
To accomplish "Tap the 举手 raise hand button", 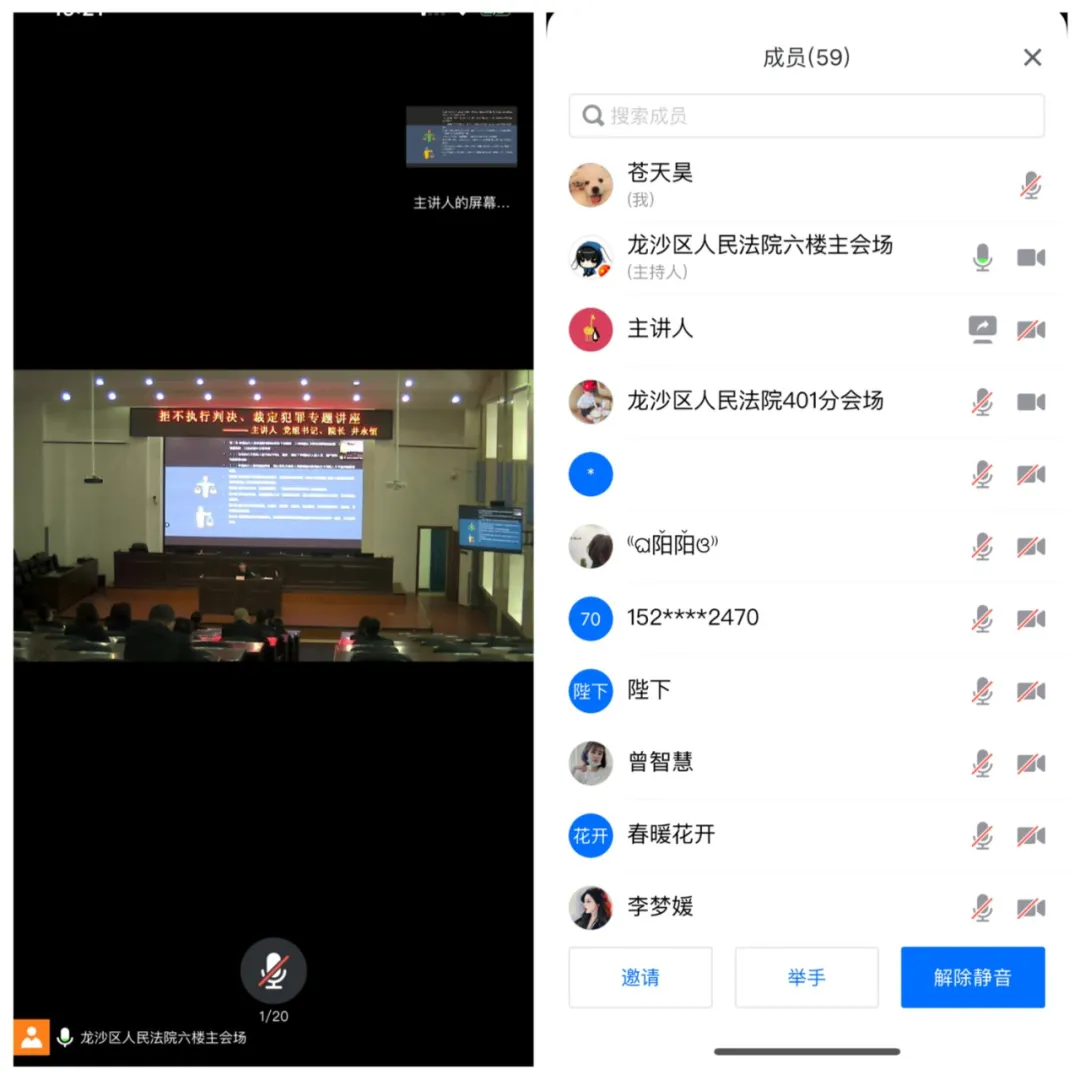I will 806,977.
